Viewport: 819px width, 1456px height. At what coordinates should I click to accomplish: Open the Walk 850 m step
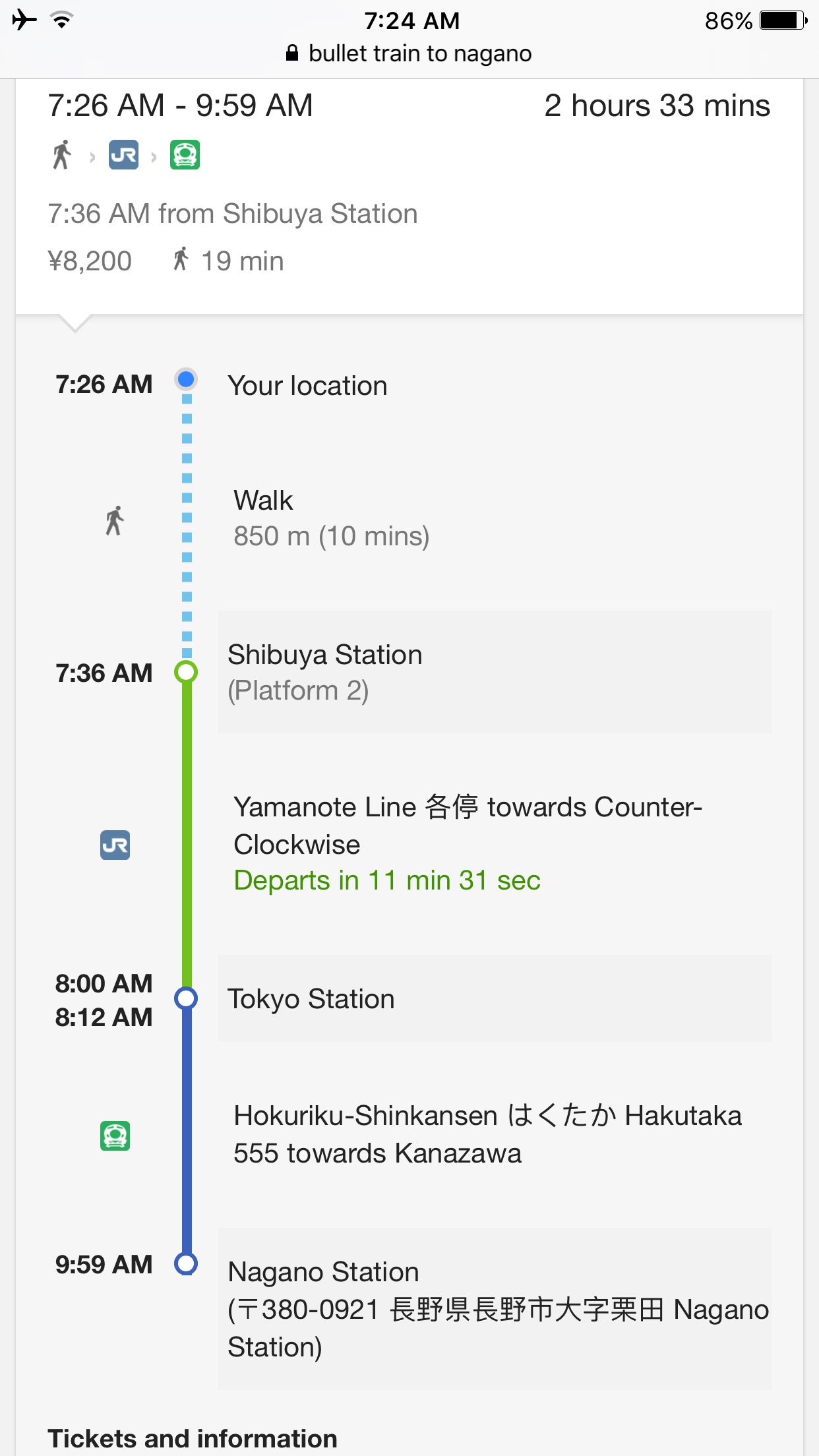click(x=331, y=518)
